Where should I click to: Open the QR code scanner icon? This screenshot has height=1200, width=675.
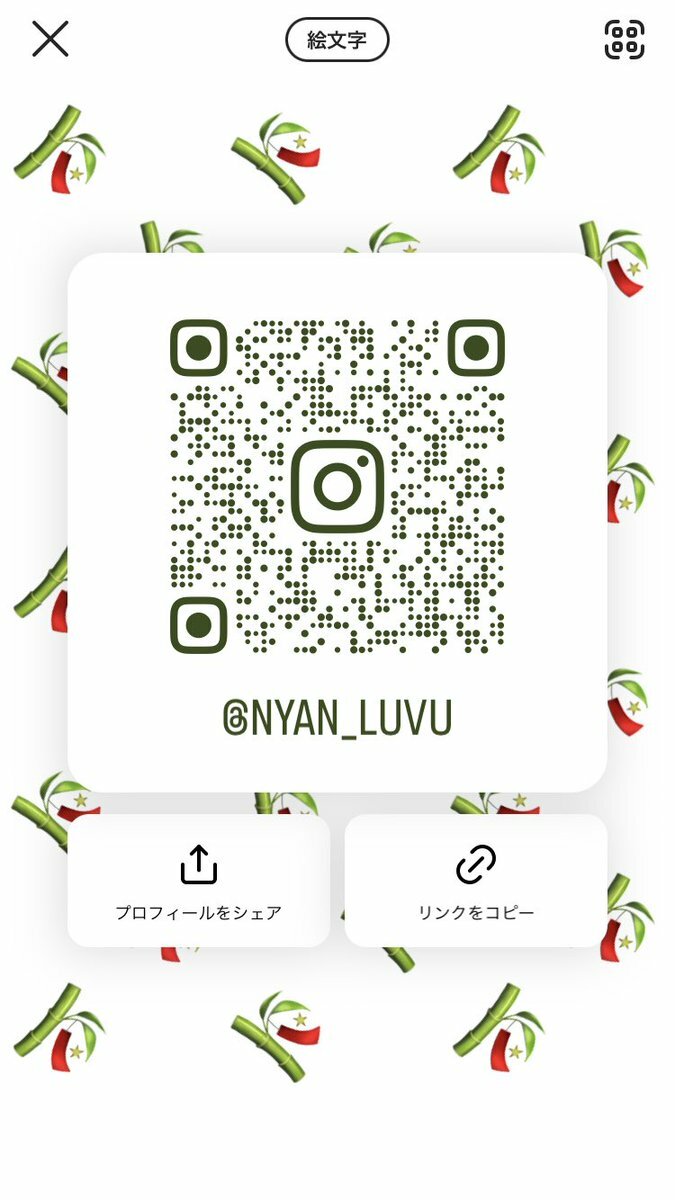624,40
